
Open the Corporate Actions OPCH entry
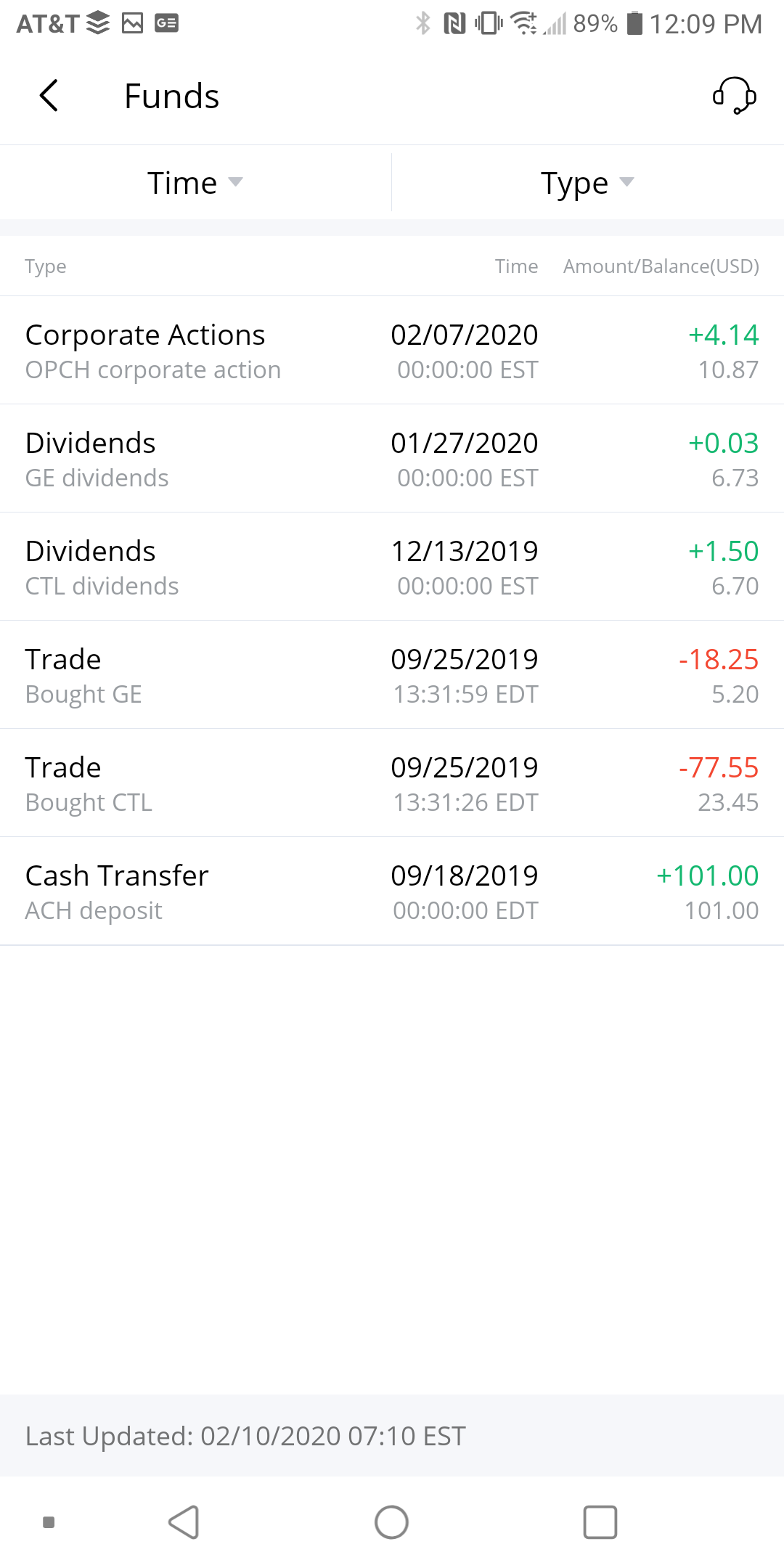[x=392, y=350]
